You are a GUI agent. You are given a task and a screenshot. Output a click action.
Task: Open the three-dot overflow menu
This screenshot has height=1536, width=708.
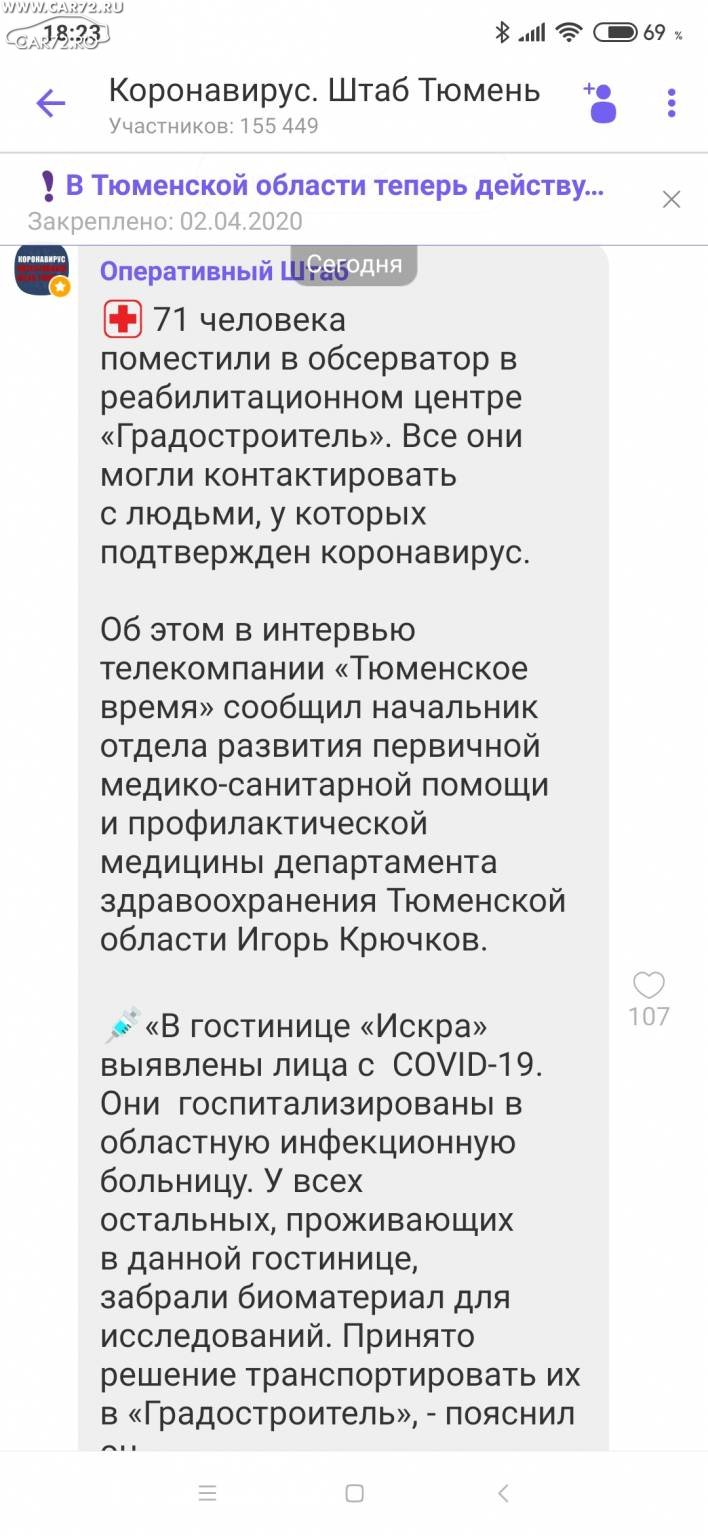coord(672,103)
